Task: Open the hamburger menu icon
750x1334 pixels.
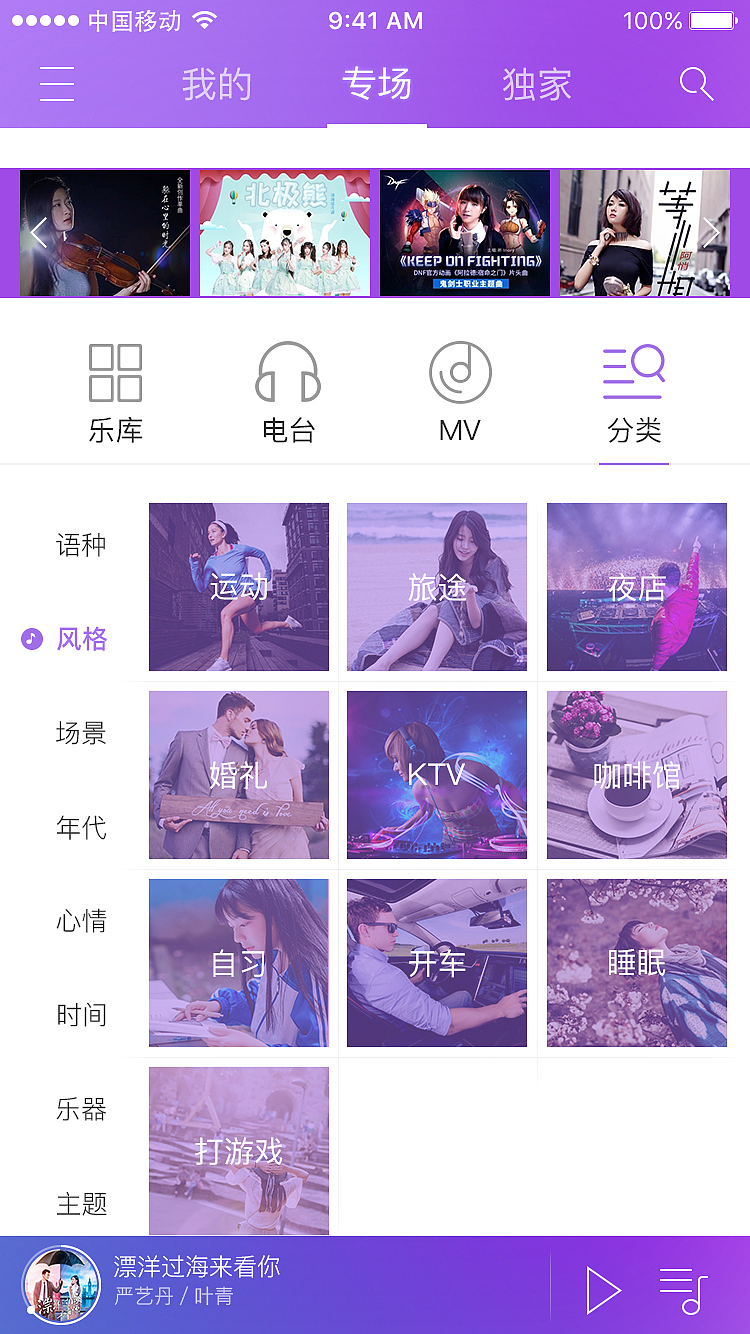Action: pyautogui.click(x=56, y=85)
